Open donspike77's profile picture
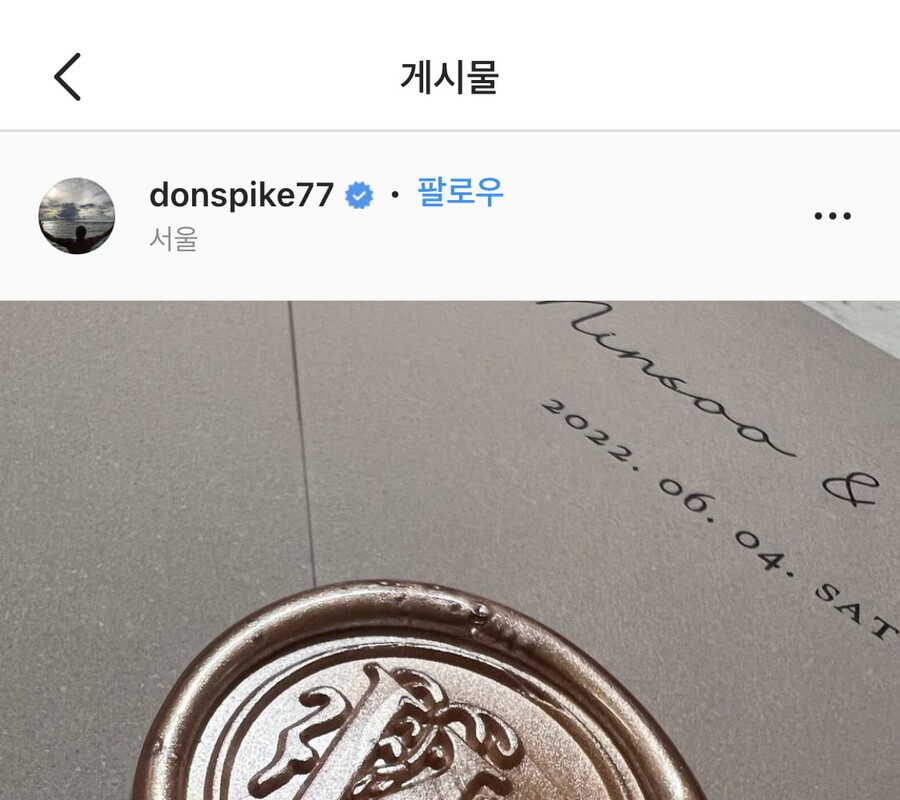This screenshot has height=800, width=900. 76,216
